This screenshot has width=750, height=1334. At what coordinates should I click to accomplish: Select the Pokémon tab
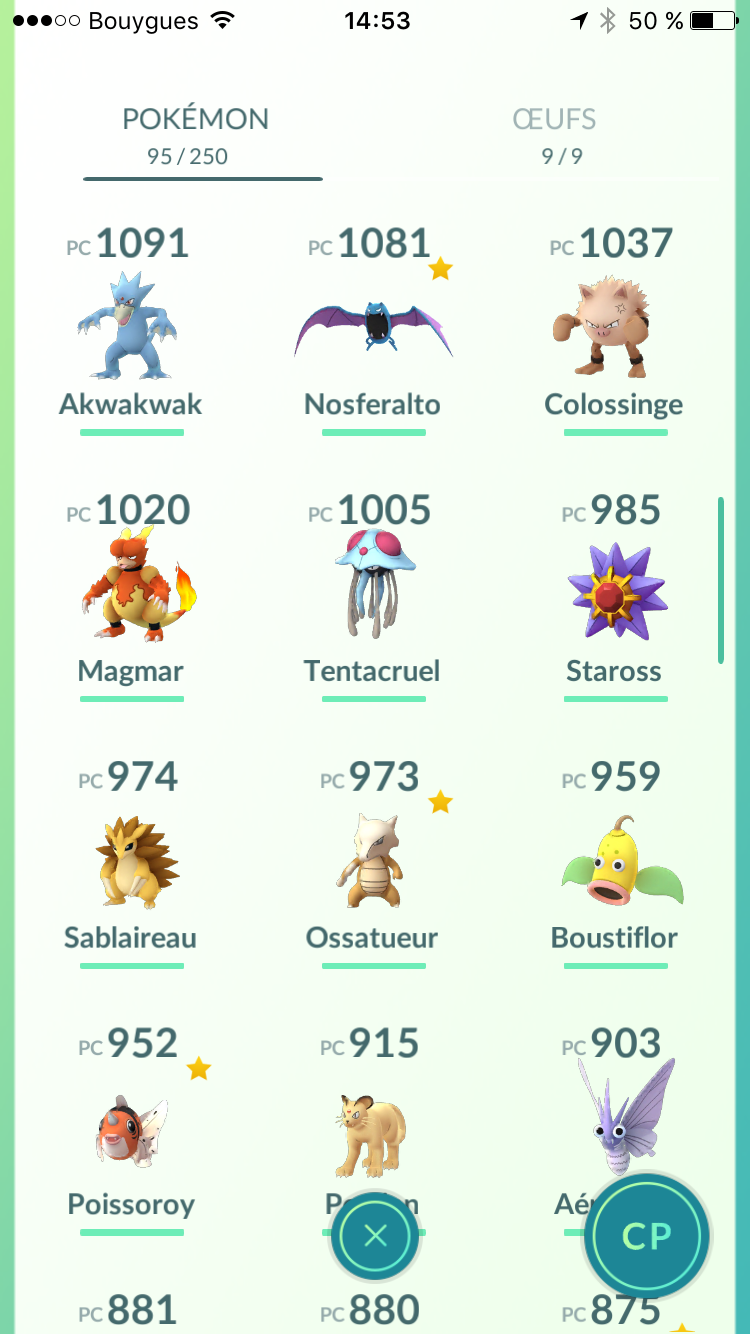click(196, 135)
